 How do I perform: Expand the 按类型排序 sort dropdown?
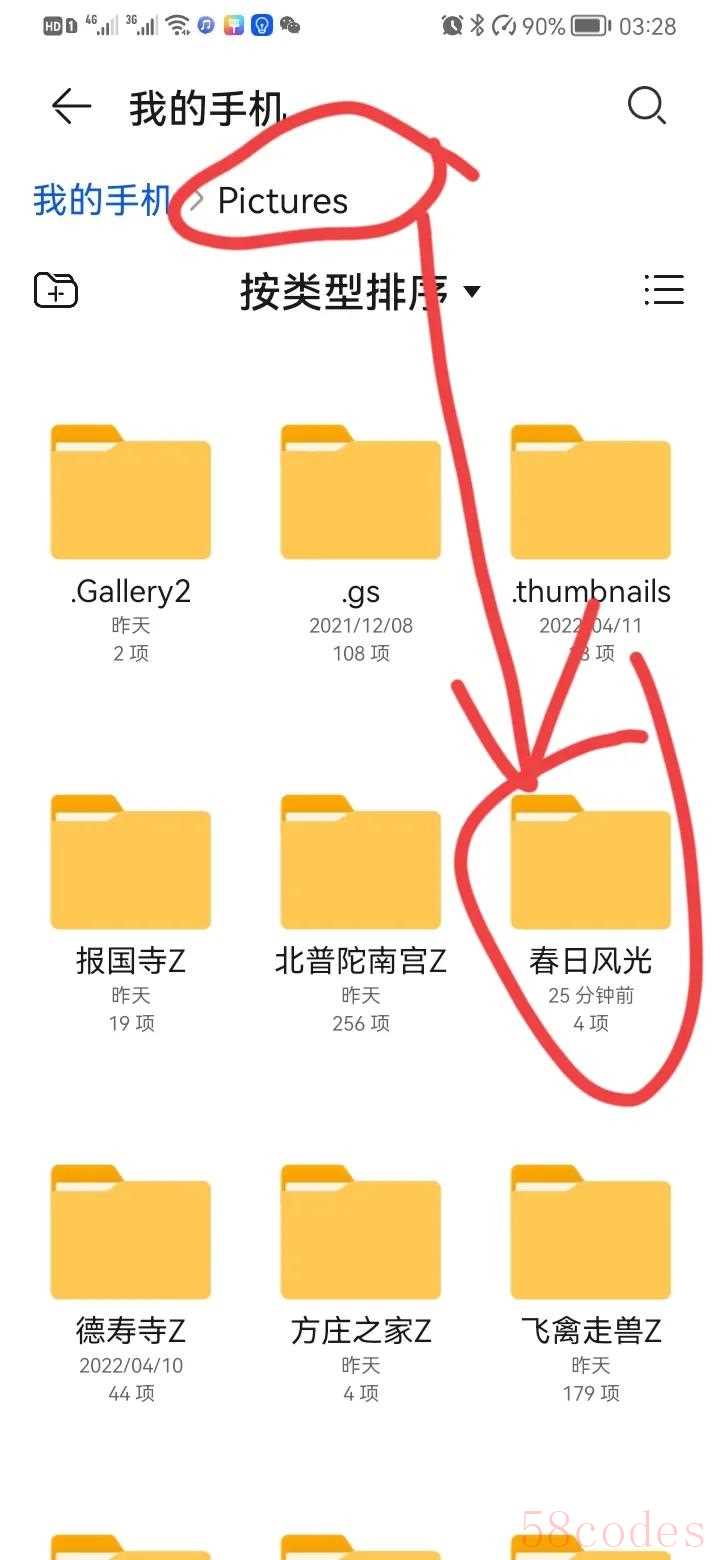click(x=360, y=291)
